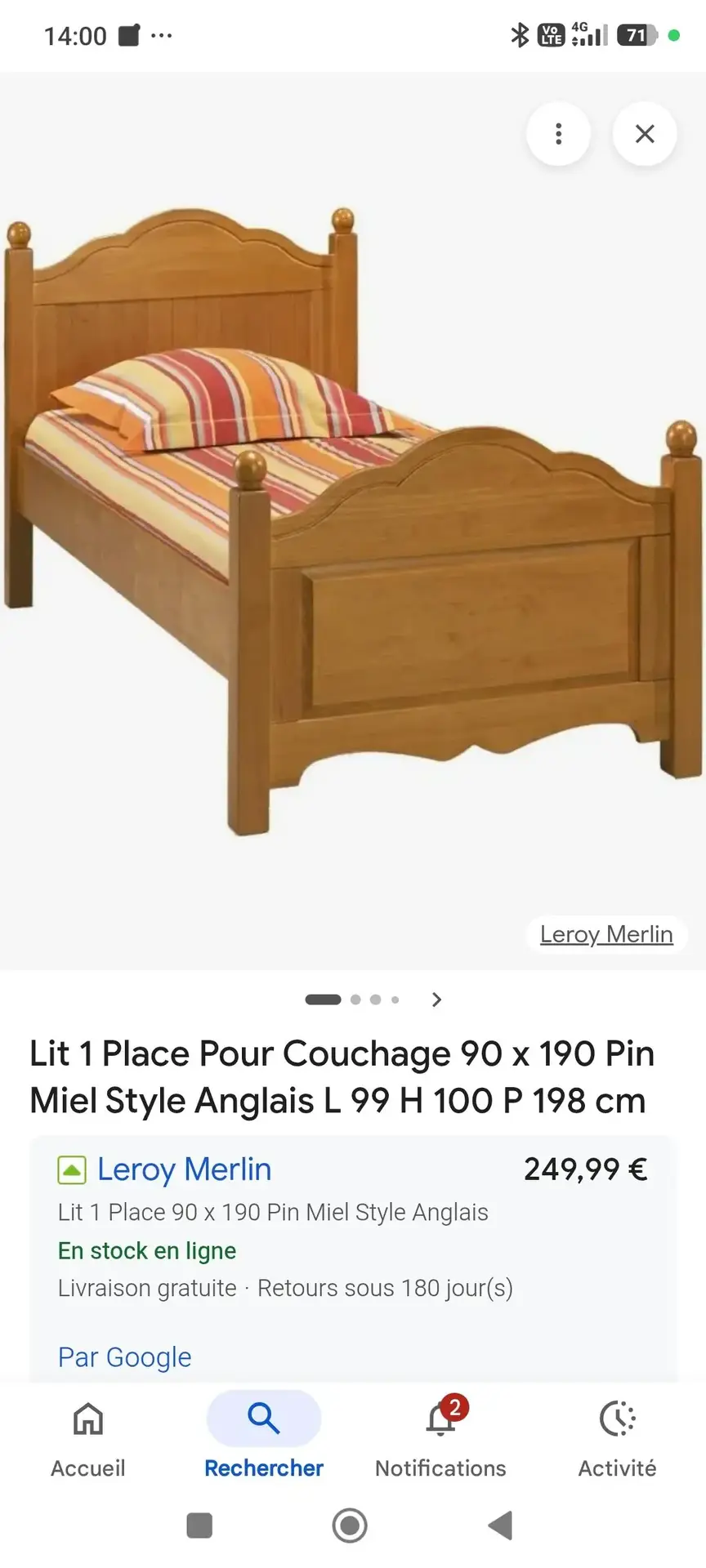Tap the system back button
This screenshot has width=706, height=1568.
pyautogui.click(x=500, y=1526)
